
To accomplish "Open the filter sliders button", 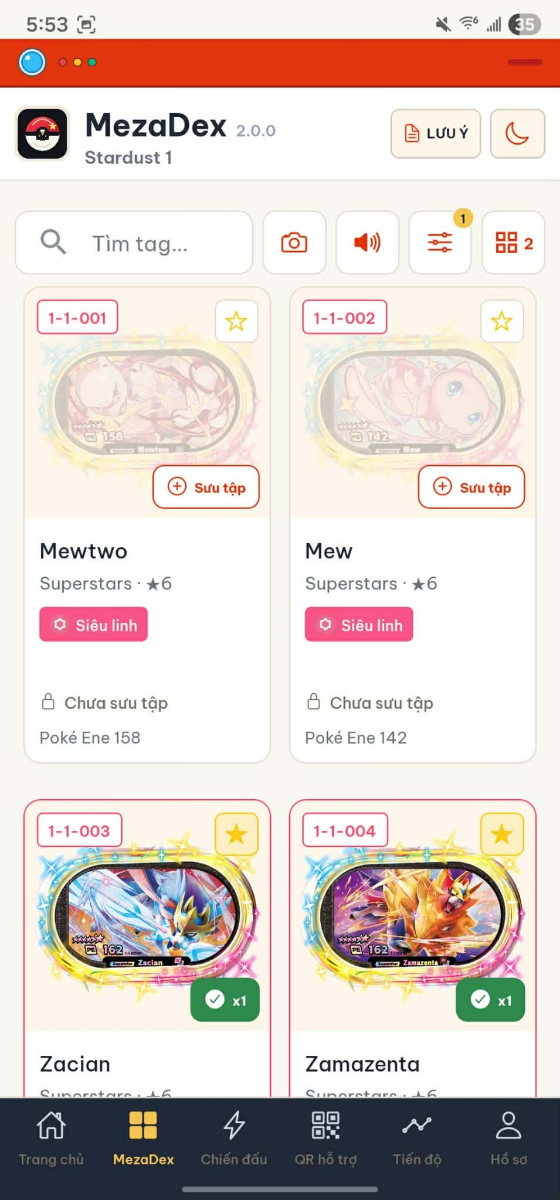I will pos(440,242).
